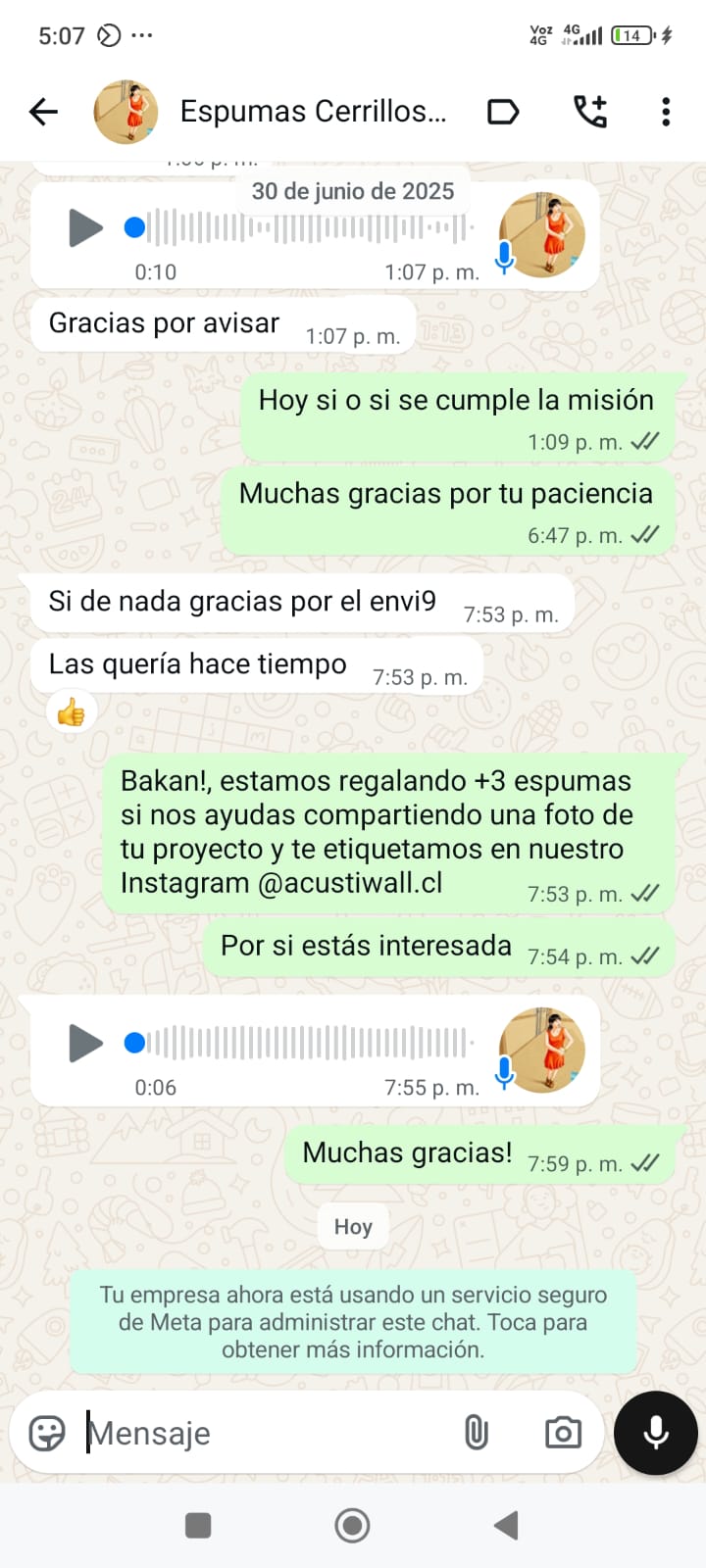Tap the Mensaje text input field
Viewport: 706px width, 1568px height.
click(x=245, y=1433)
